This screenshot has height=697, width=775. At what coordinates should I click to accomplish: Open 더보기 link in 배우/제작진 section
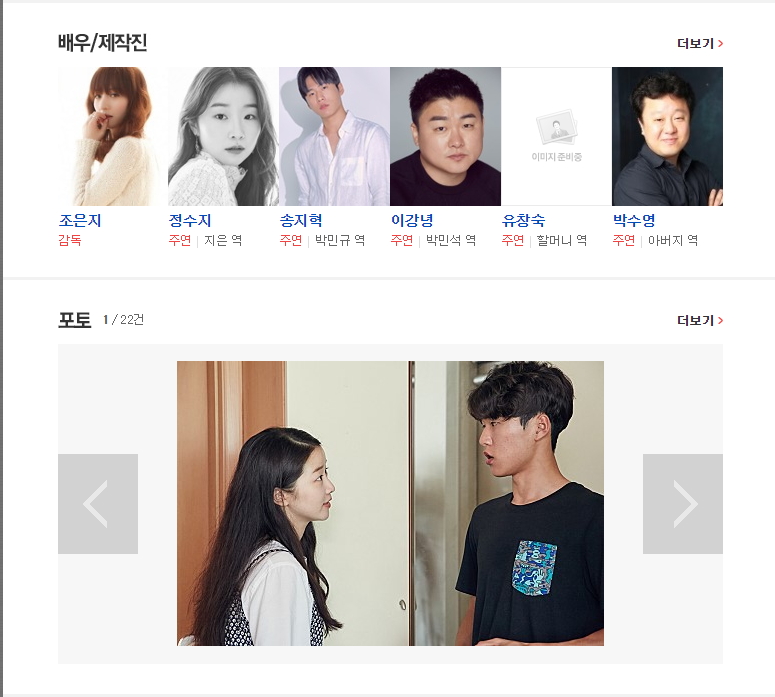point(699,44)
